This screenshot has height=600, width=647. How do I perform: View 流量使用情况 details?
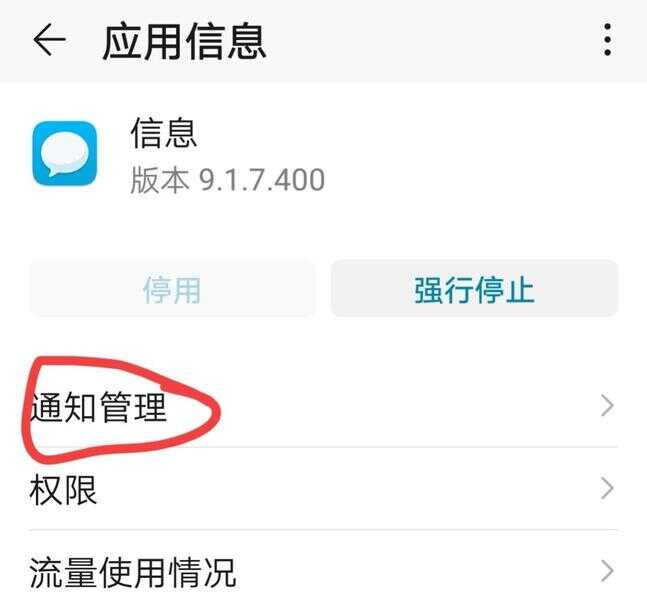pos(322,572)
